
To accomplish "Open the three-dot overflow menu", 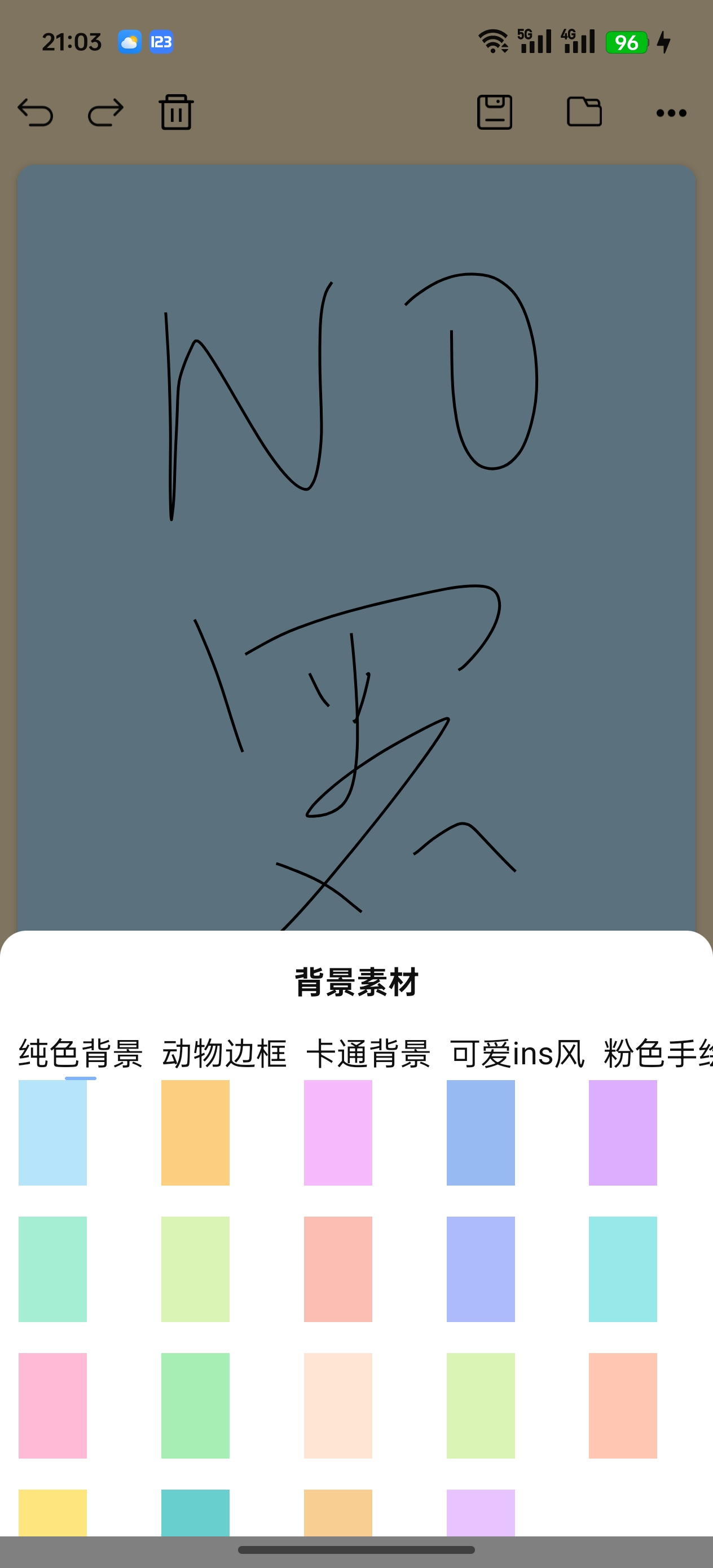I will tap(671, 113).
